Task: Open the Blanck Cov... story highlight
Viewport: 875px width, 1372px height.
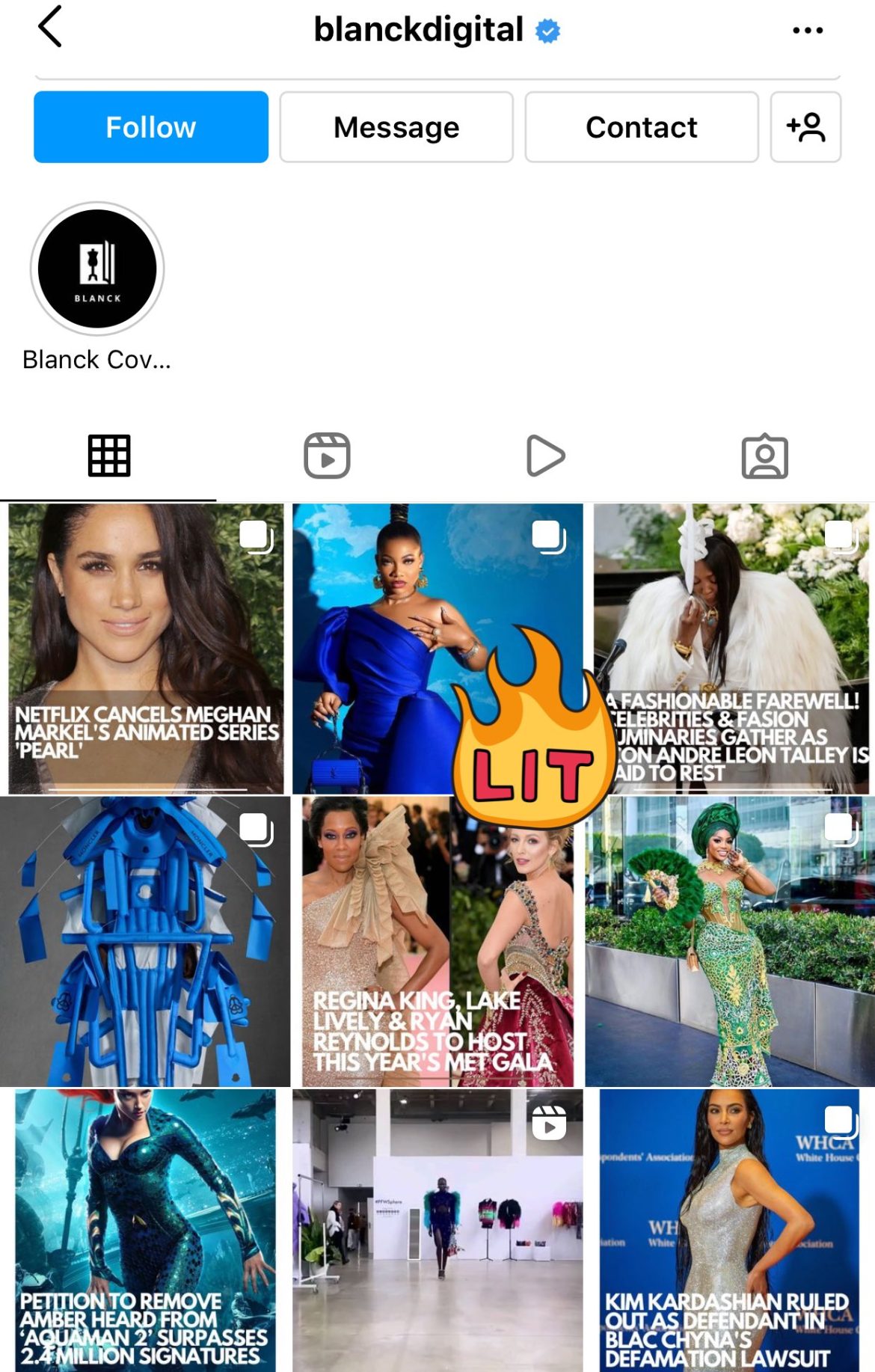Action: [x=97, y=269]
